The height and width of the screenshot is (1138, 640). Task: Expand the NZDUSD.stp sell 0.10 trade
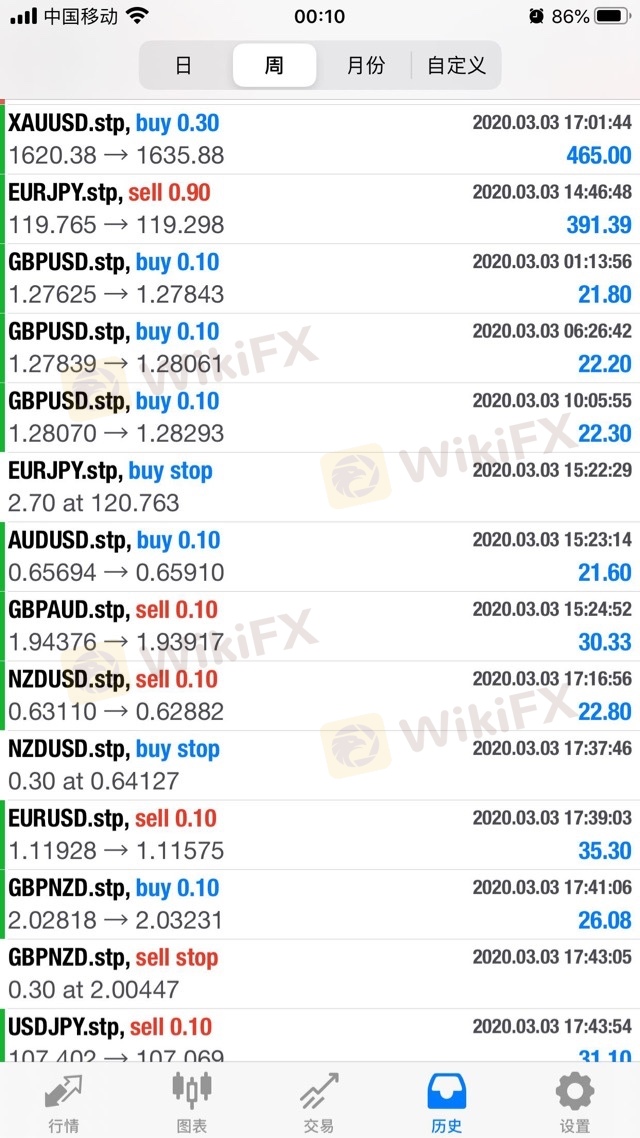(320, 695)
